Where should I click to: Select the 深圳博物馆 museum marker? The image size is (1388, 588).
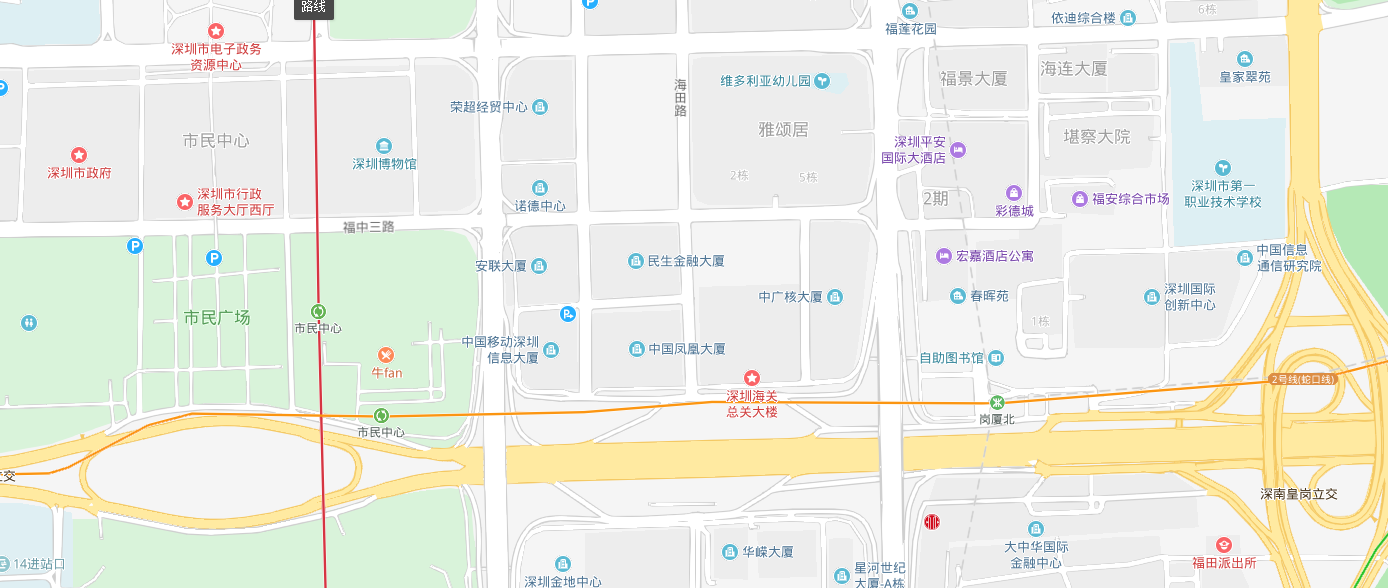click(384, 147)
